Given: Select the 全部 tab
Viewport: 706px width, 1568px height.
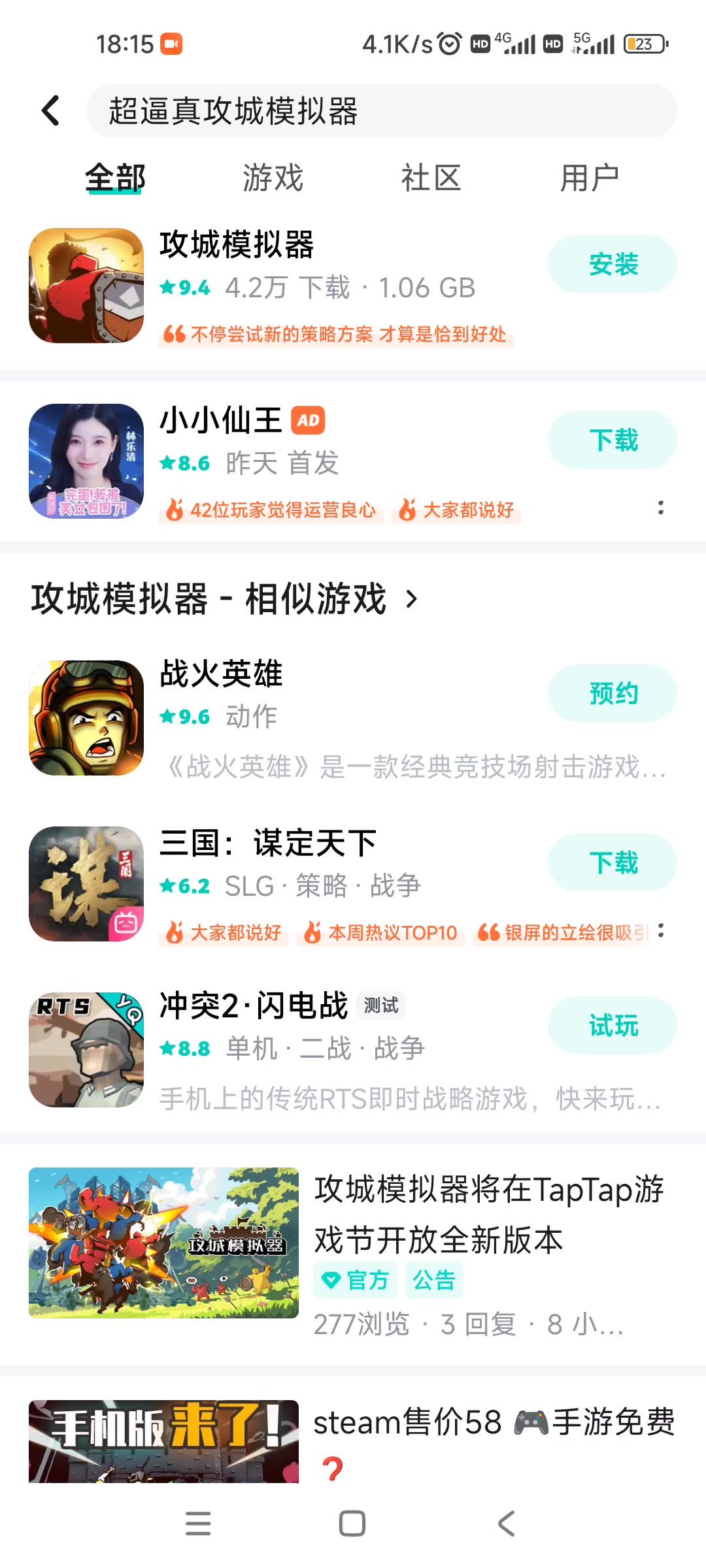Looking at the screenshot, I should pyautogui.click(x=115, y=178).
